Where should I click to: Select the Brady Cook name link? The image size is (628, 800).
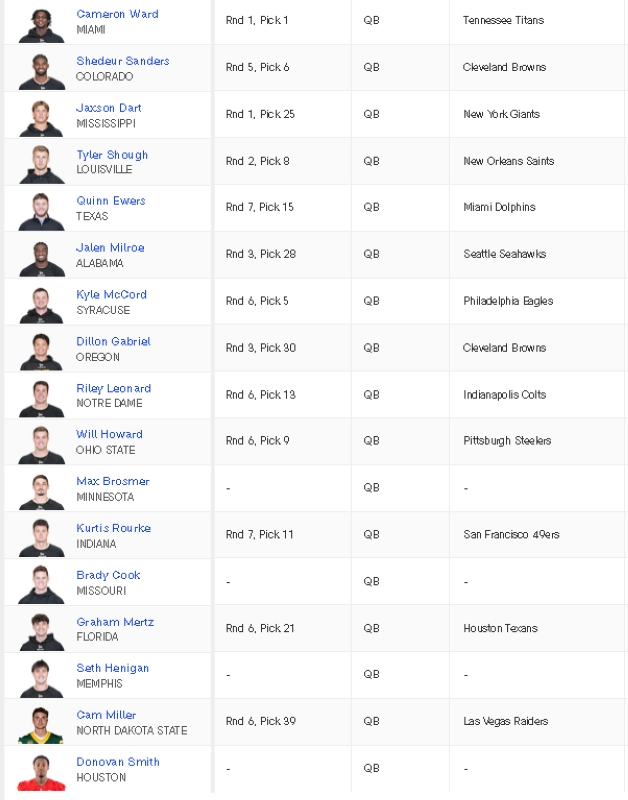(x=108, y=575)
